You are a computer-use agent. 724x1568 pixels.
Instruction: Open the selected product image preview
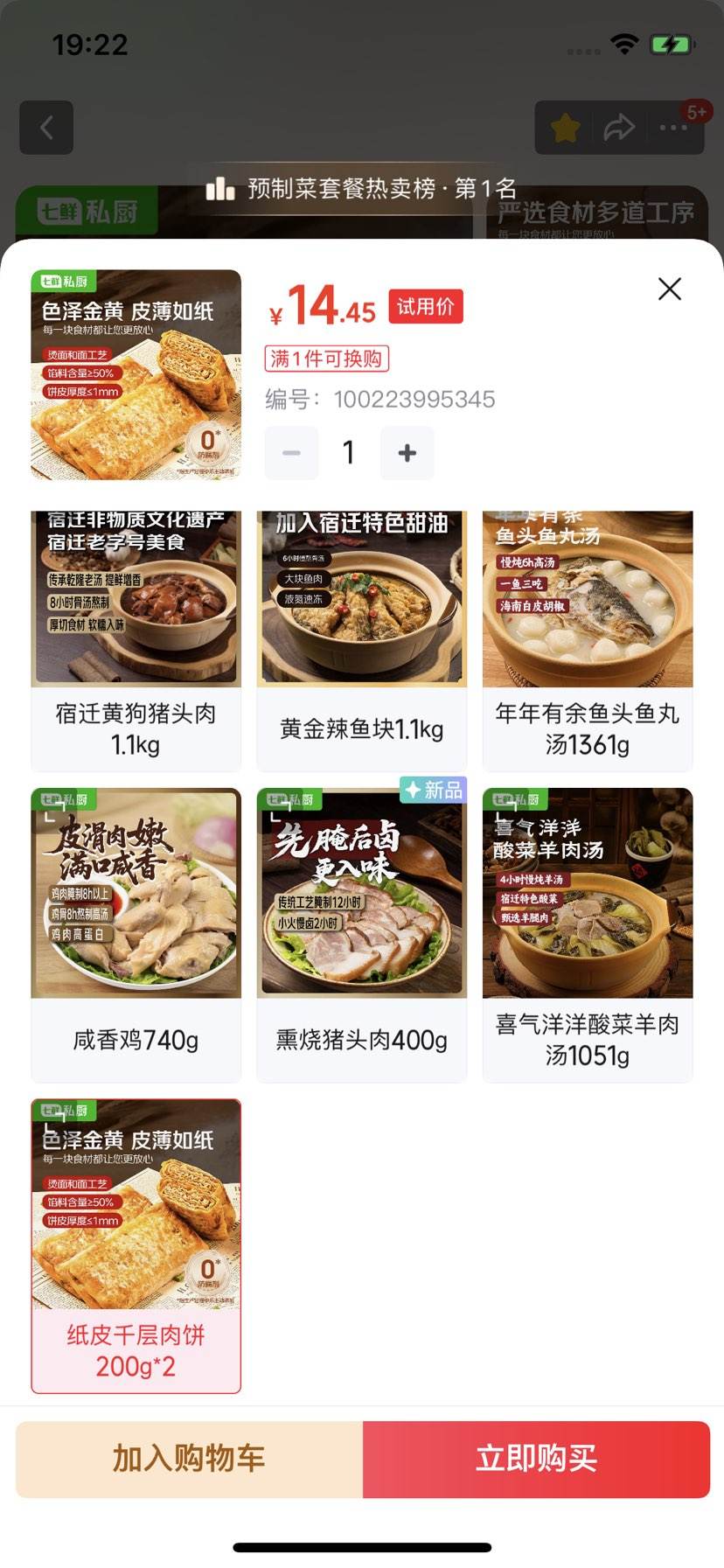[x=136, y=374]
